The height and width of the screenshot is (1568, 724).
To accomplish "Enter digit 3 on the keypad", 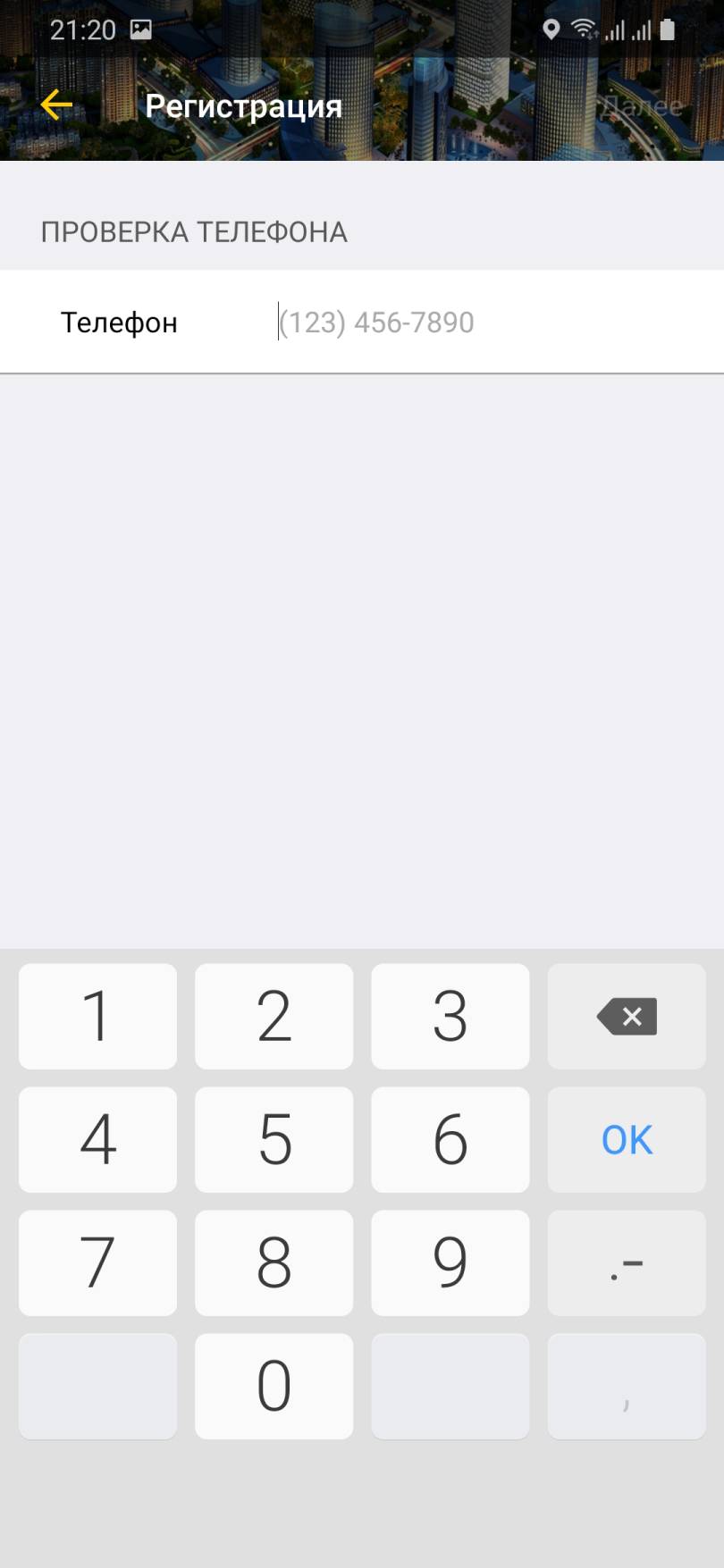I will pos(450,1016).
